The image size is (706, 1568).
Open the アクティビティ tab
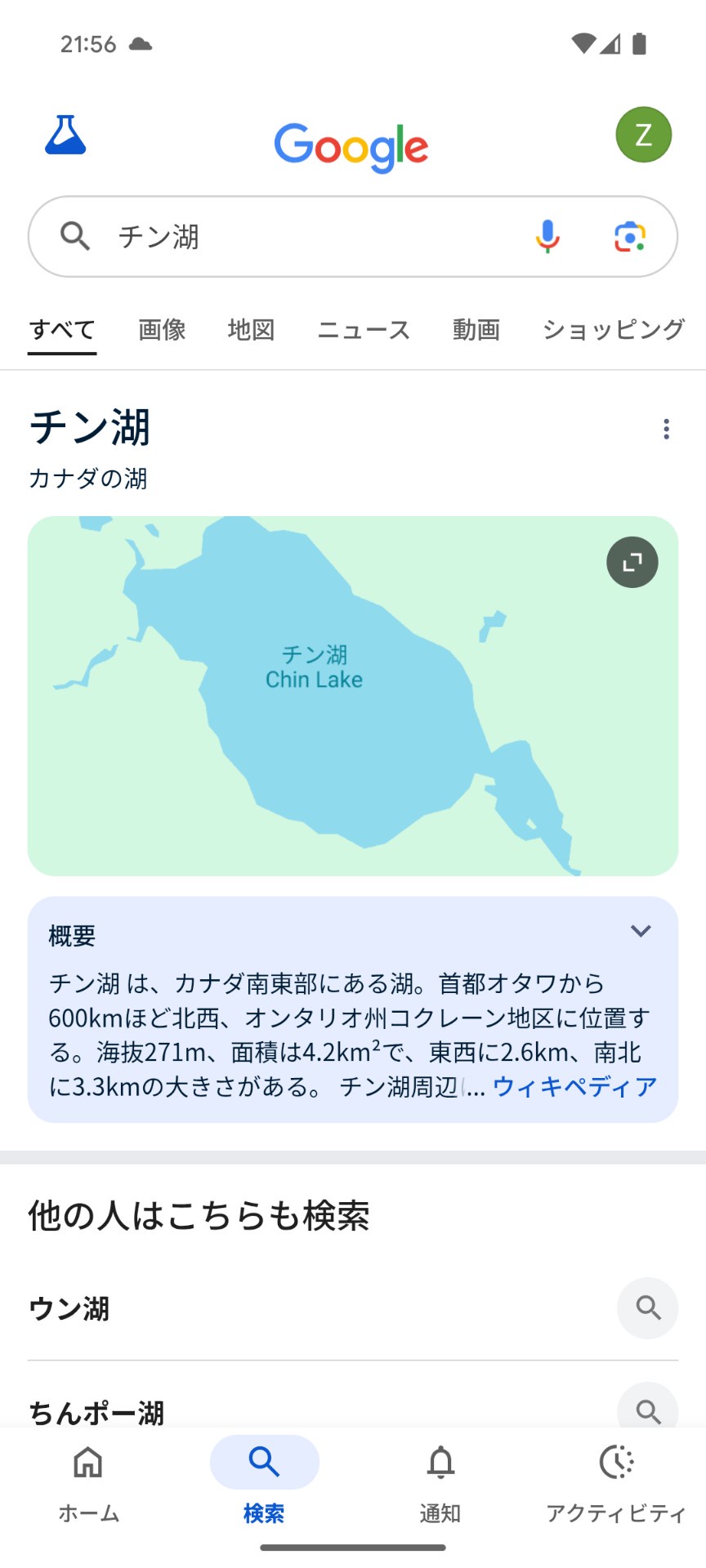click(616, 1483)
